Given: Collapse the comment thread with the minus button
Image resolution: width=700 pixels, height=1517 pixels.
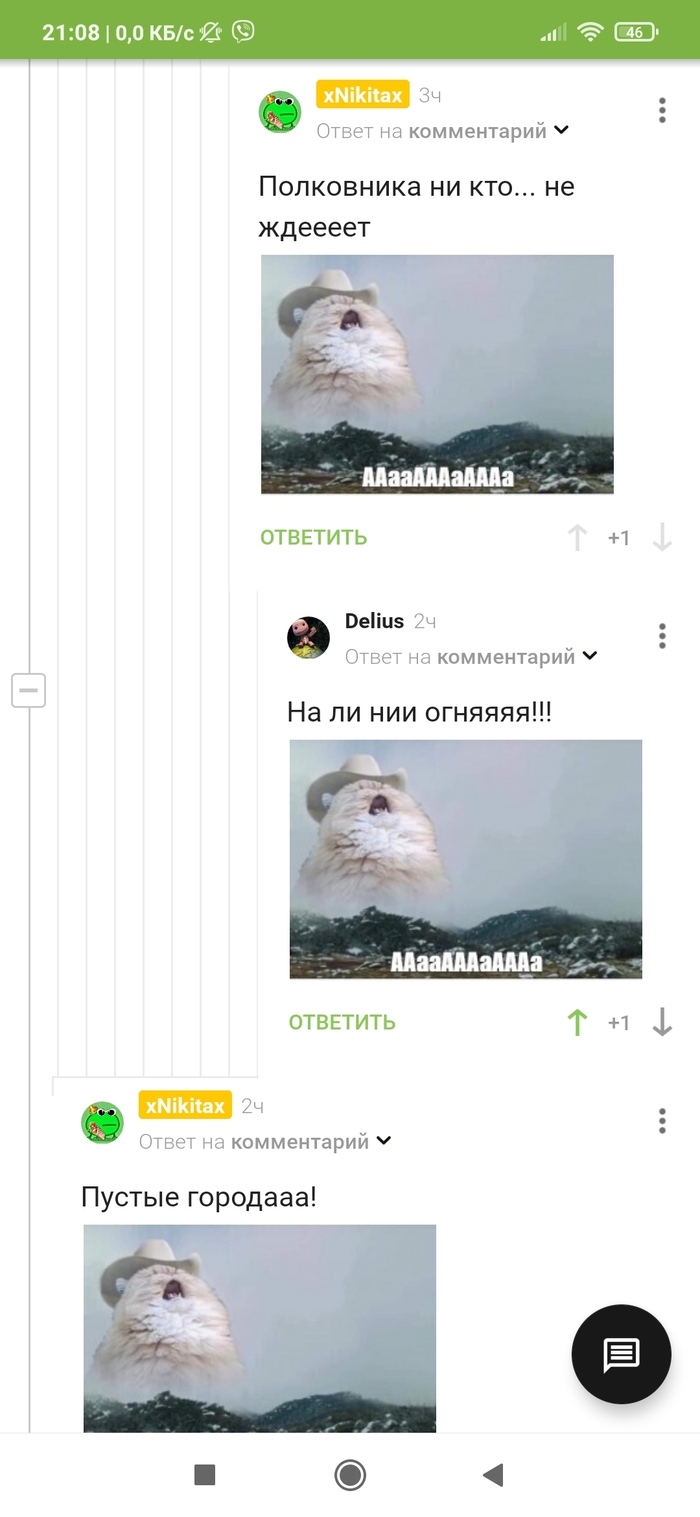Looking at the screenshot, I should [29, 690].
